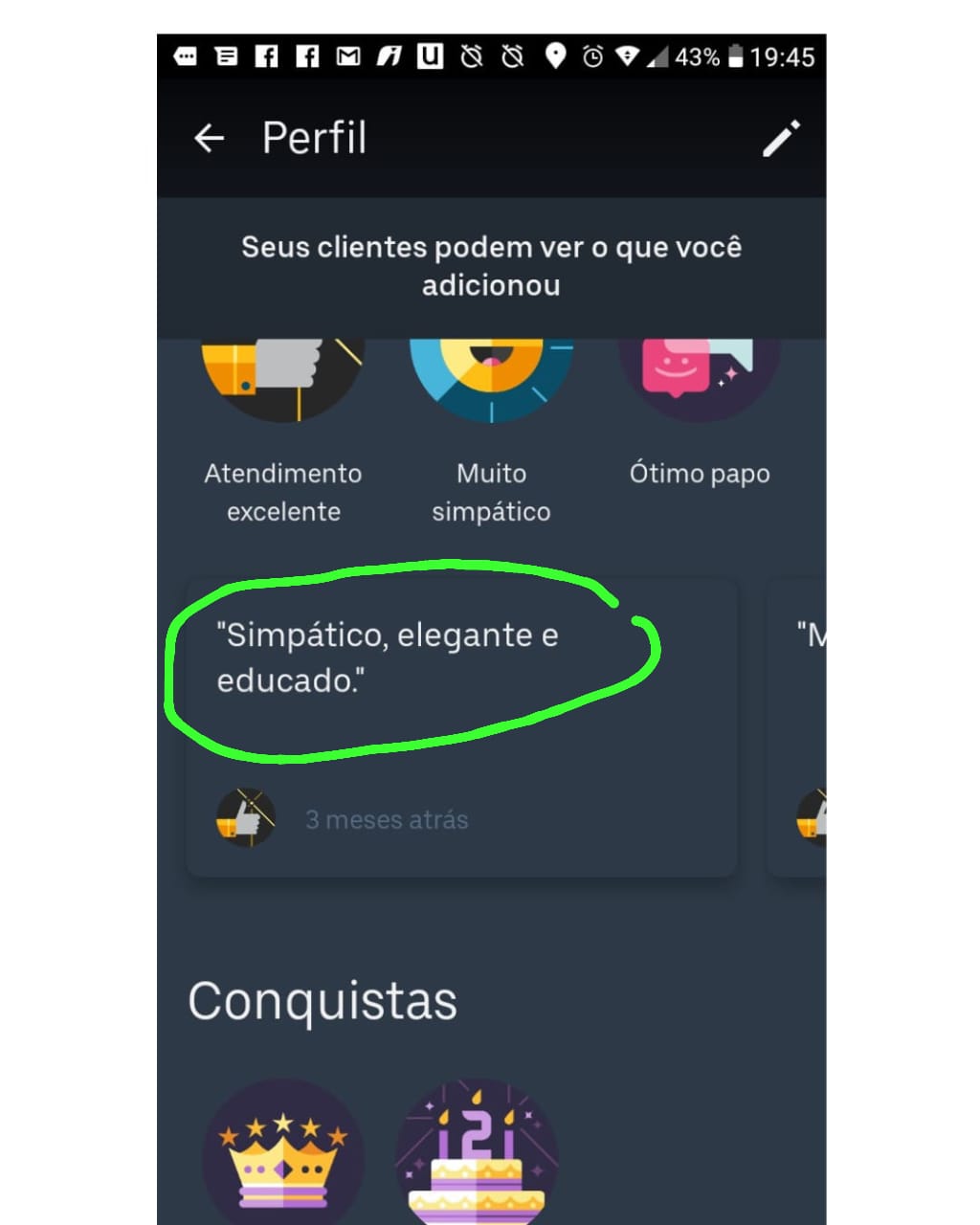Go back from the Perfil screen
Image resolution: width=980 pixels, height=1225 pixels.
209,139
